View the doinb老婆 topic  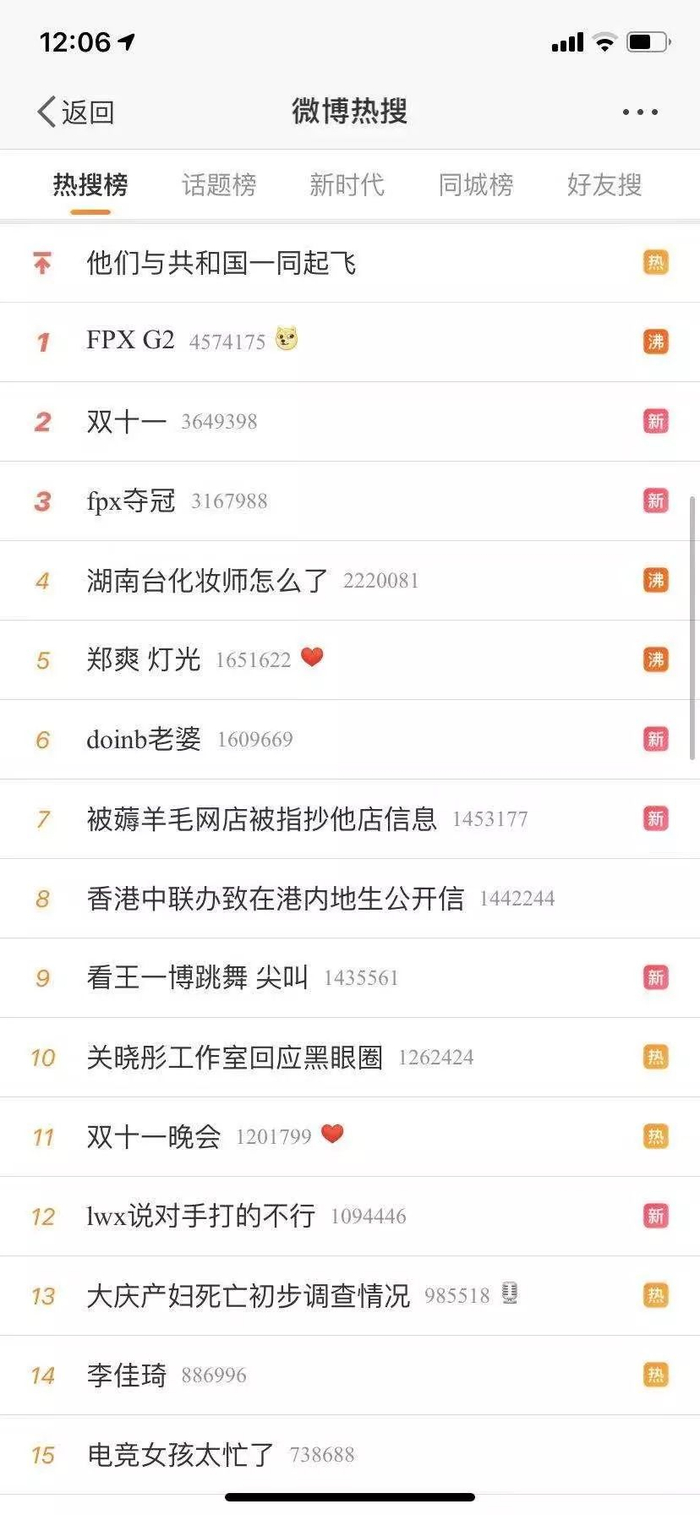point(144,739)
